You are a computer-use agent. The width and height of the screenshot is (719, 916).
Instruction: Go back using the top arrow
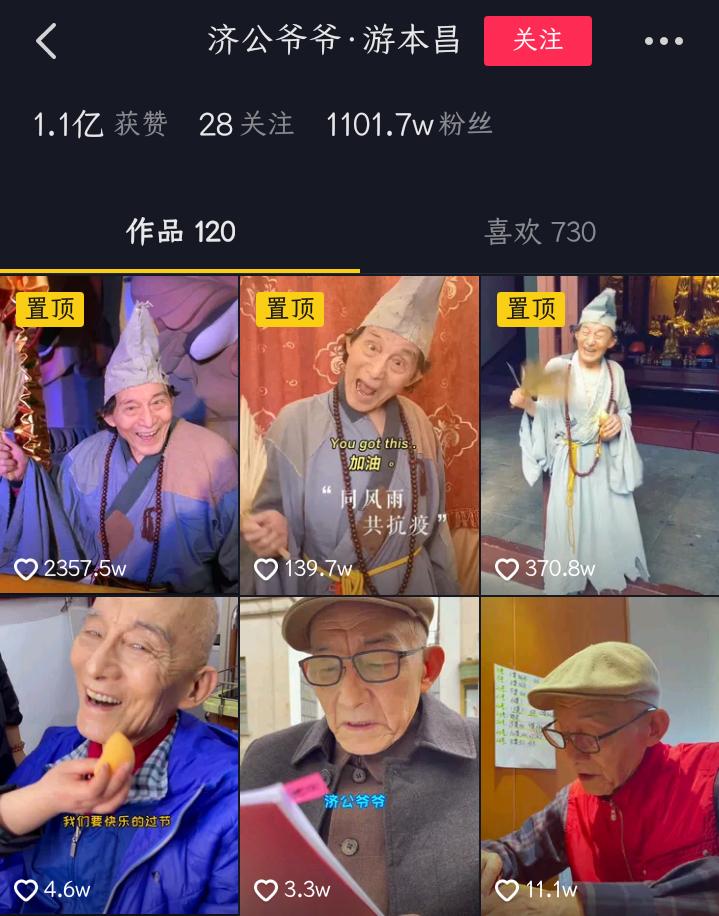(x=46, y=41)
